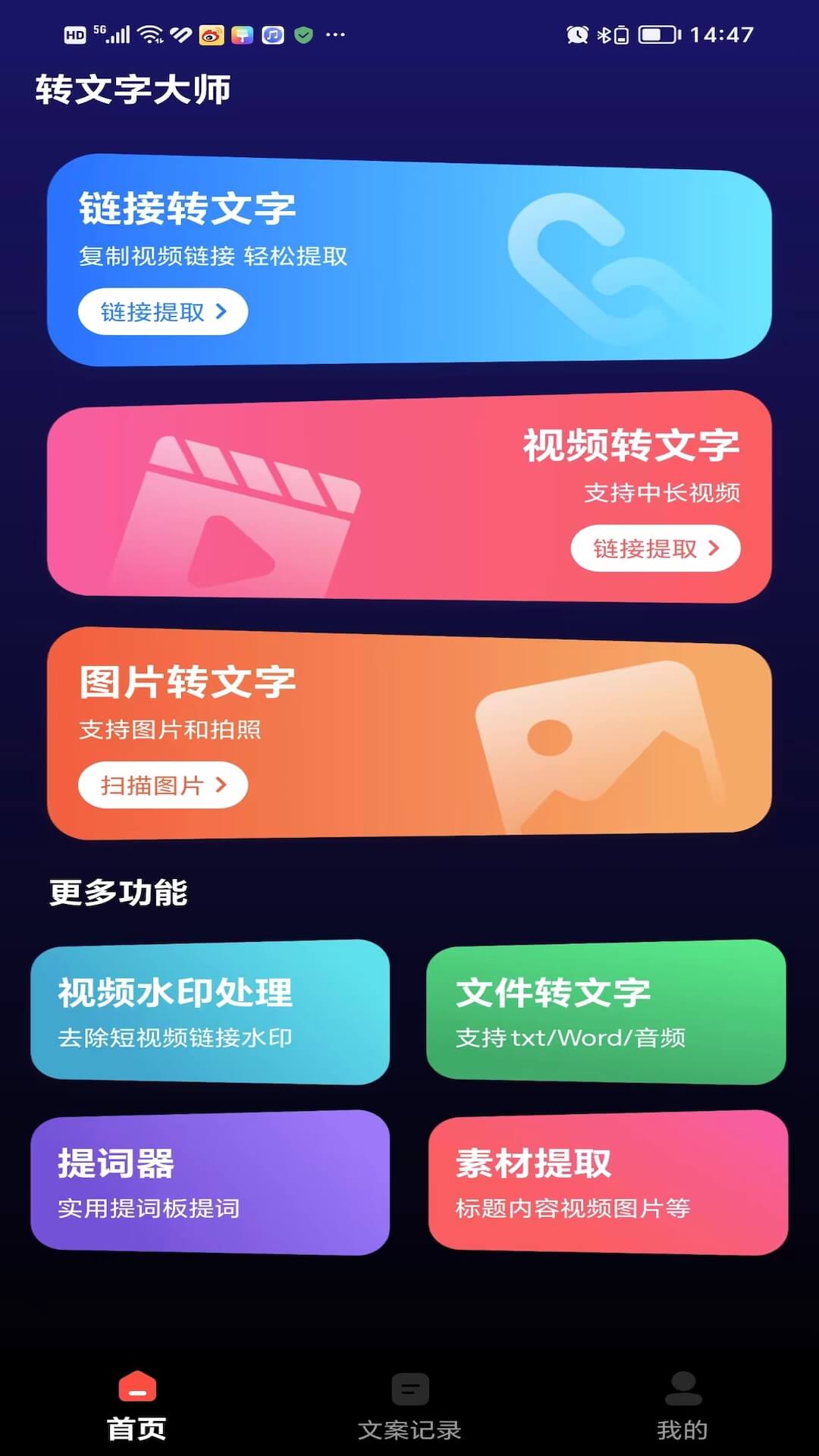The height and width of the screenshot is (1456, 819).
Task: Switch to the 文案记录 tab
Action: [409, 1407]
